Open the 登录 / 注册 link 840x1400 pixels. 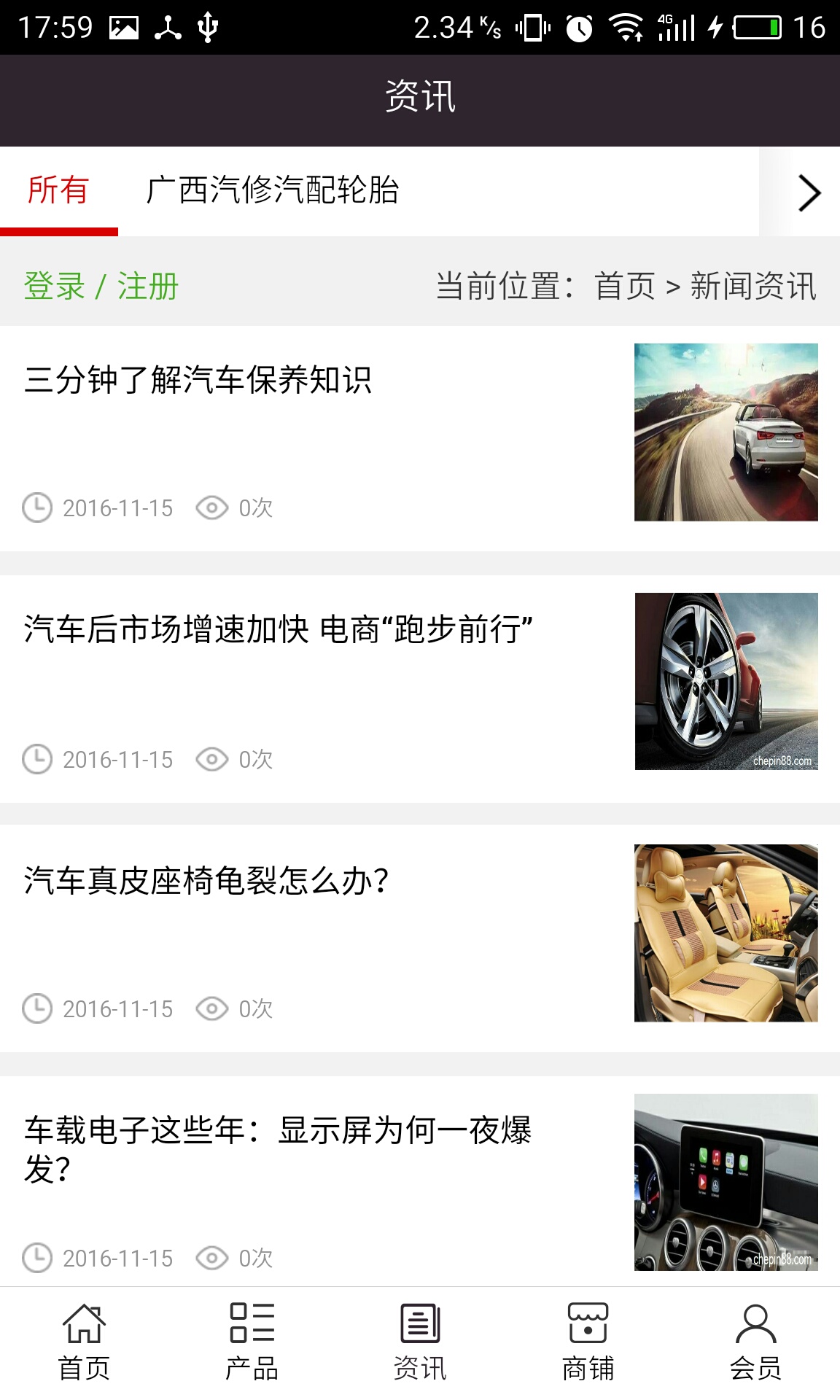[101, 286]
